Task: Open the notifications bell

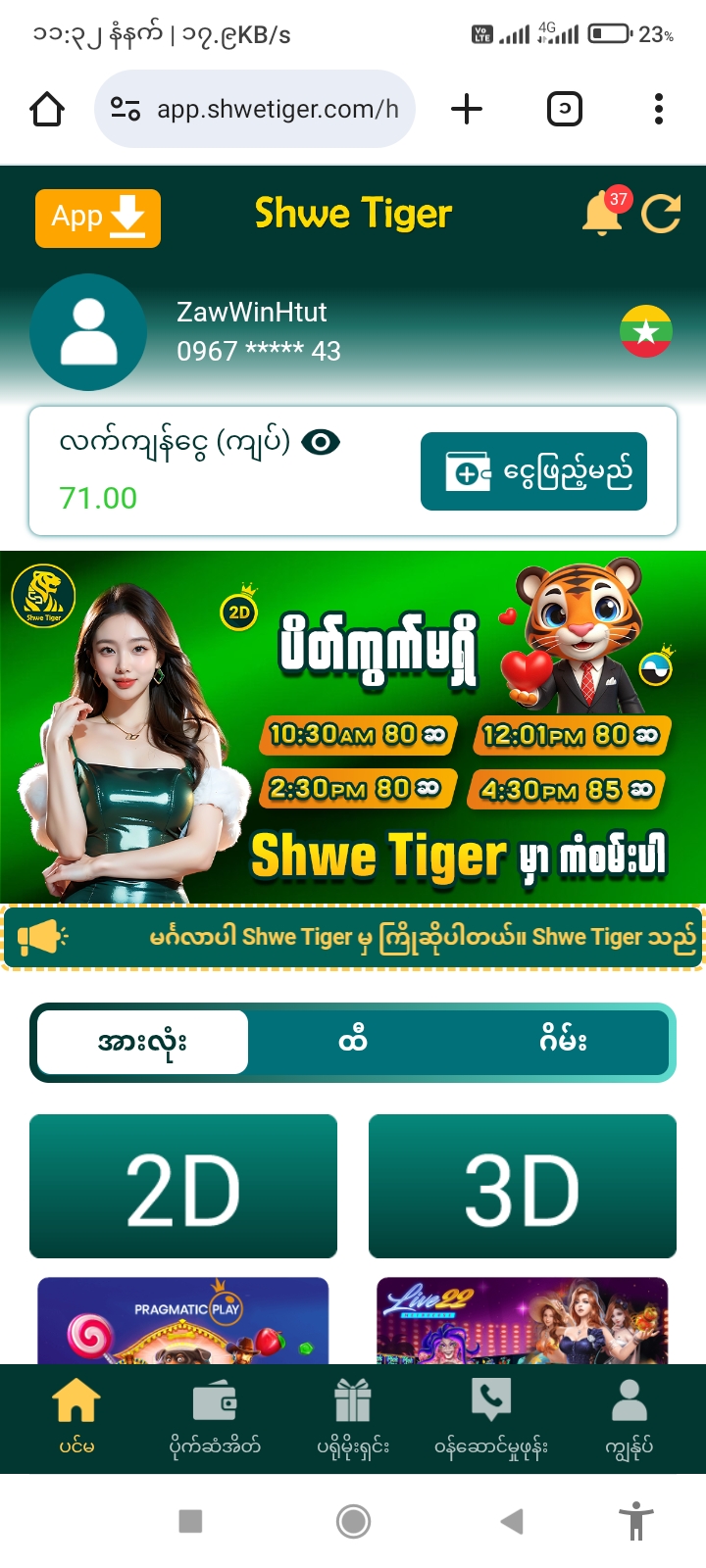Action: coord(602,214)
